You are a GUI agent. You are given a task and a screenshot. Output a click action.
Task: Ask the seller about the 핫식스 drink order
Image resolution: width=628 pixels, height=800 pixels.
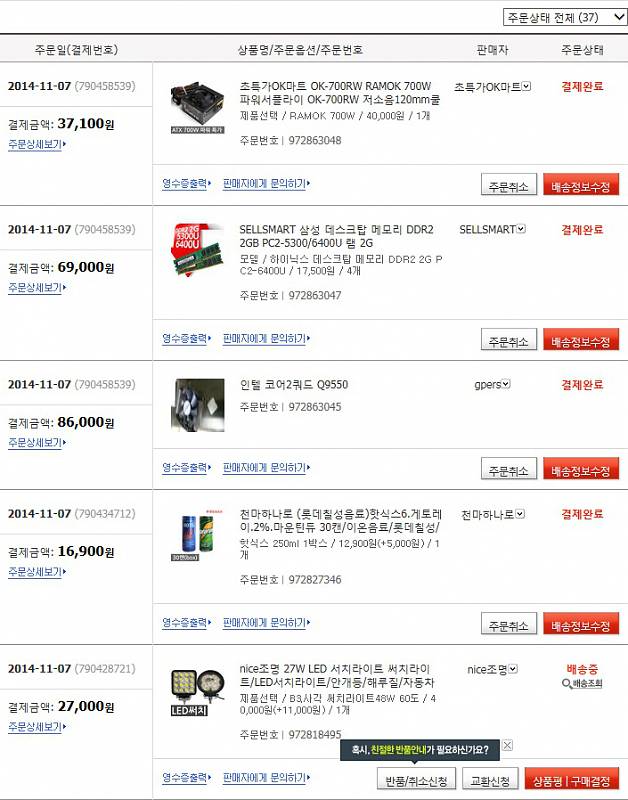tap(265, 622)
